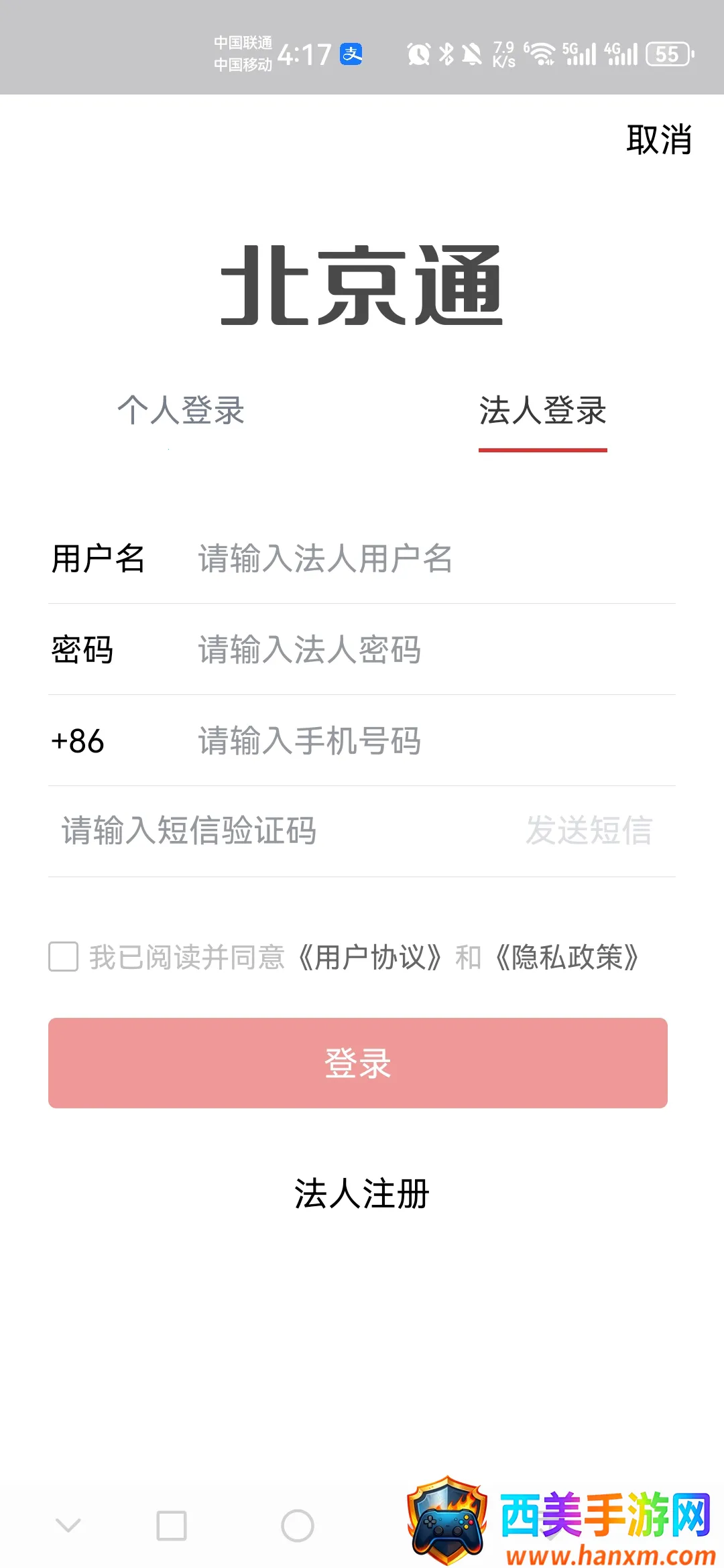This screenshot has width=724, height=1568.
Task: Tap the red 登录 button
Action: click(x=358, y=1063)
